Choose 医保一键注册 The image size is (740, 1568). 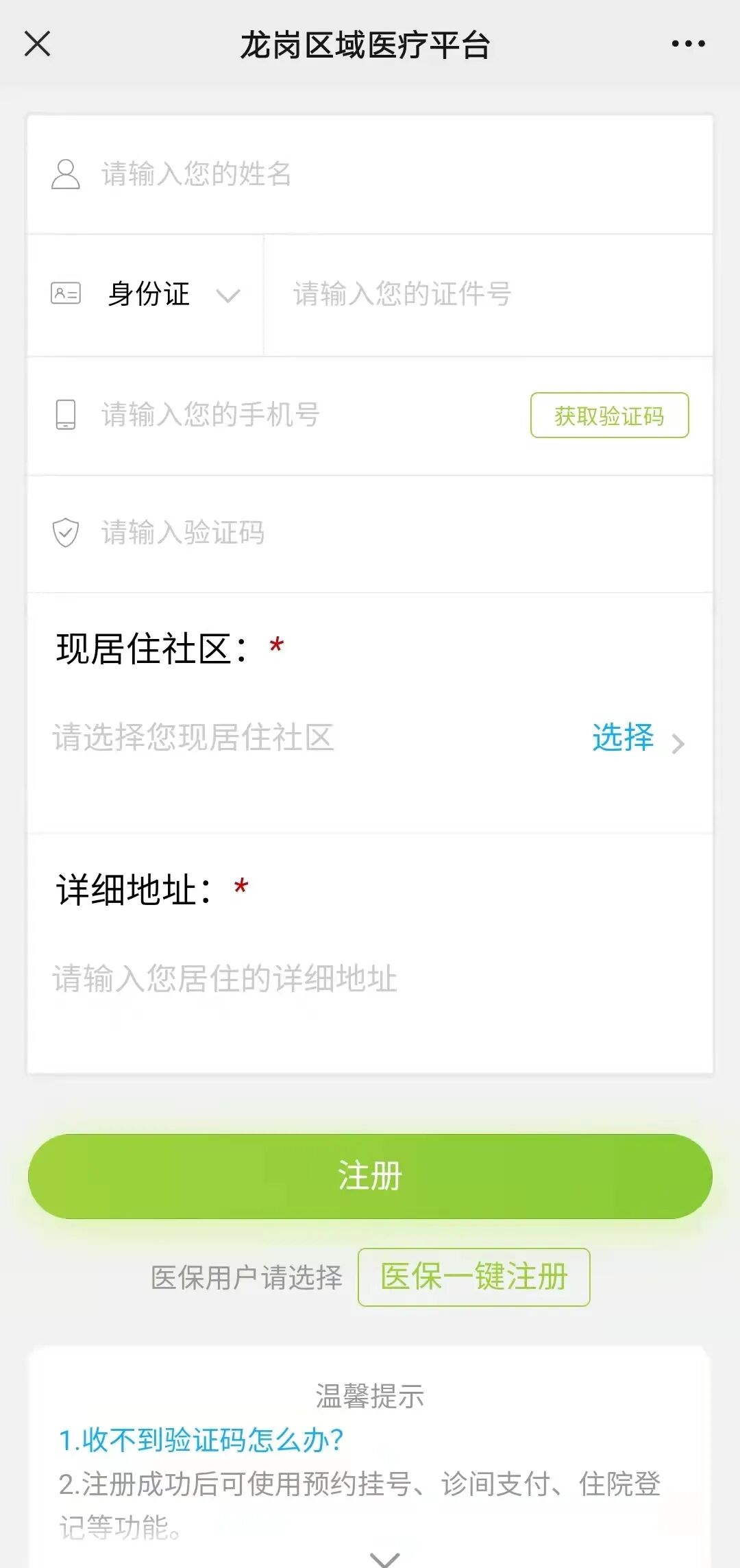click(473, 1277)
